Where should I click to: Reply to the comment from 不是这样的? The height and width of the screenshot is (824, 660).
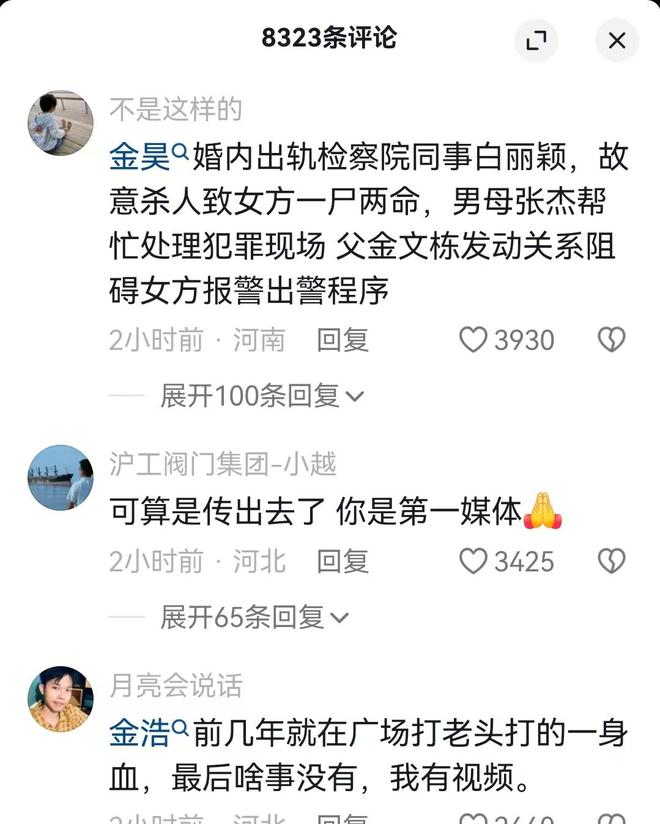(x=343, y=340)
